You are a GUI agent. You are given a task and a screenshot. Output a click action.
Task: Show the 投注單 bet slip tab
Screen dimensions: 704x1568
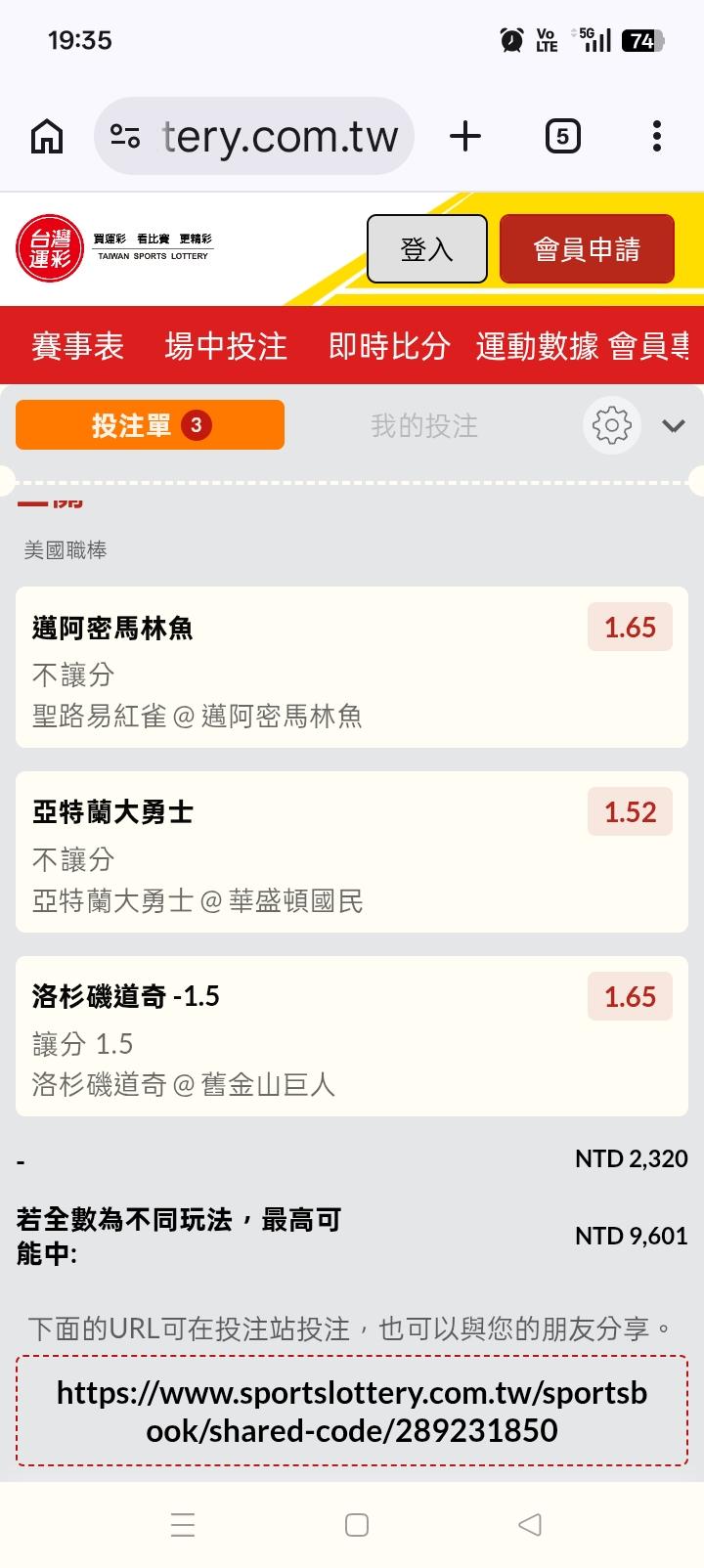[150, 425]
